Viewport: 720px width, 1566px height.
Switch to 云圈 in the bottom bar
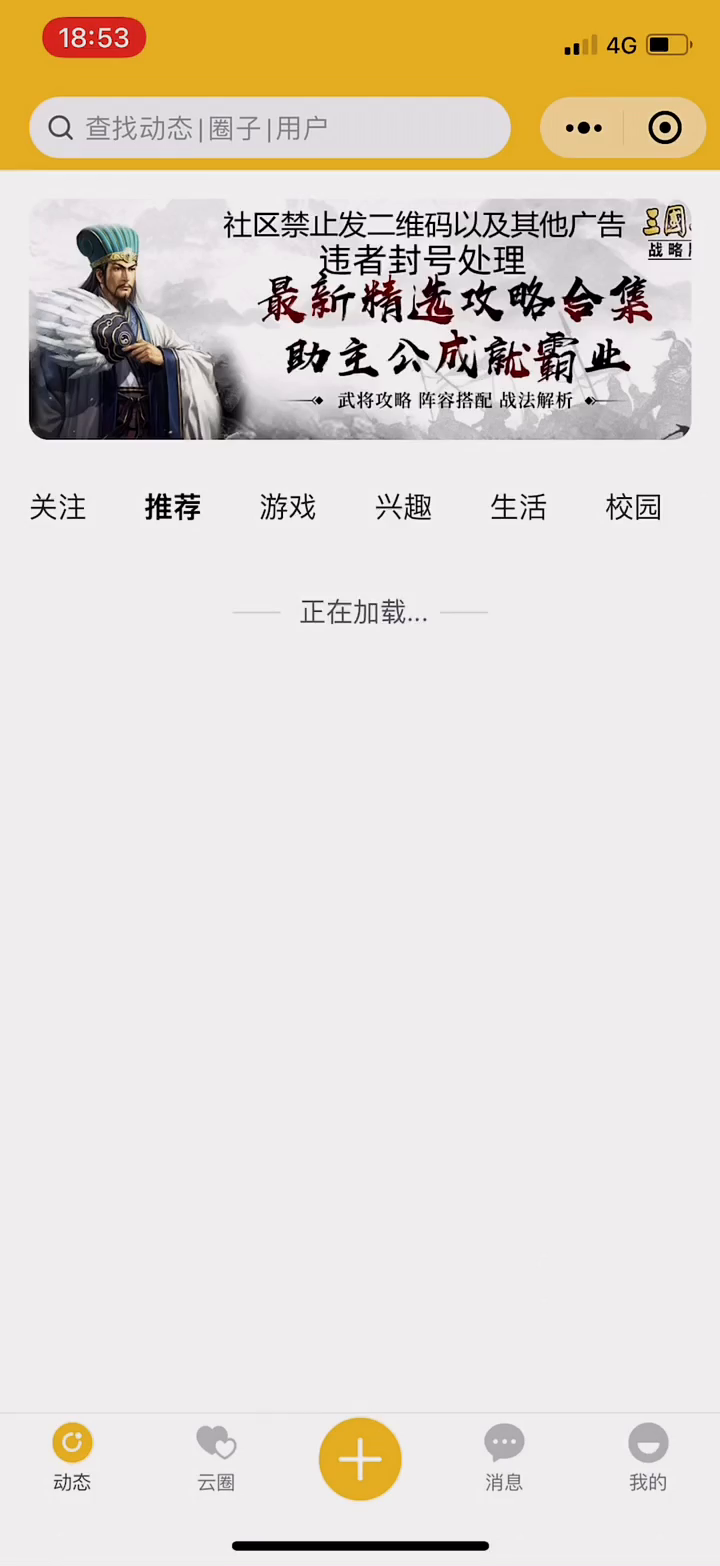pyautogui.click(x=216, y=1458)
